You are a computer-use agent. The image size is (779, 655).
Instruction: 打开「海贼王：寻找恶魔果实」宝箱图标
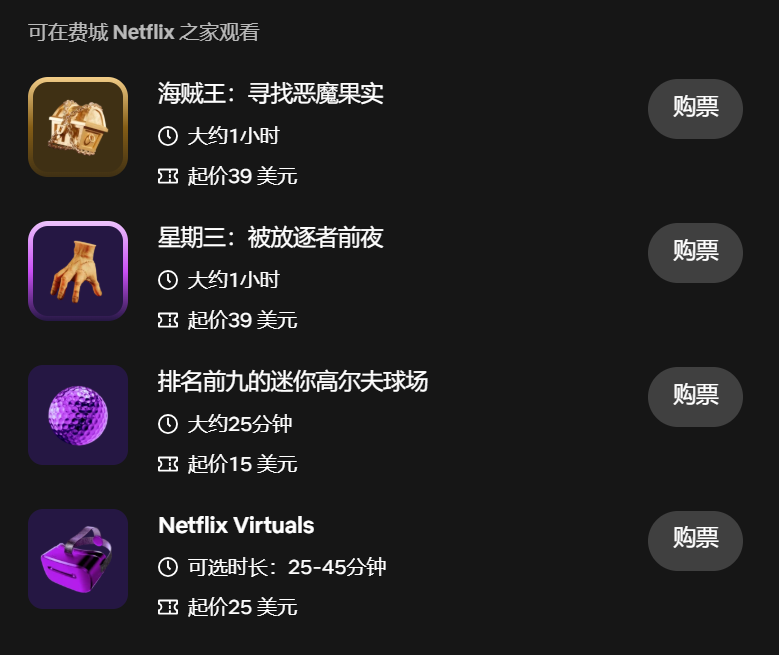point(78,127)
